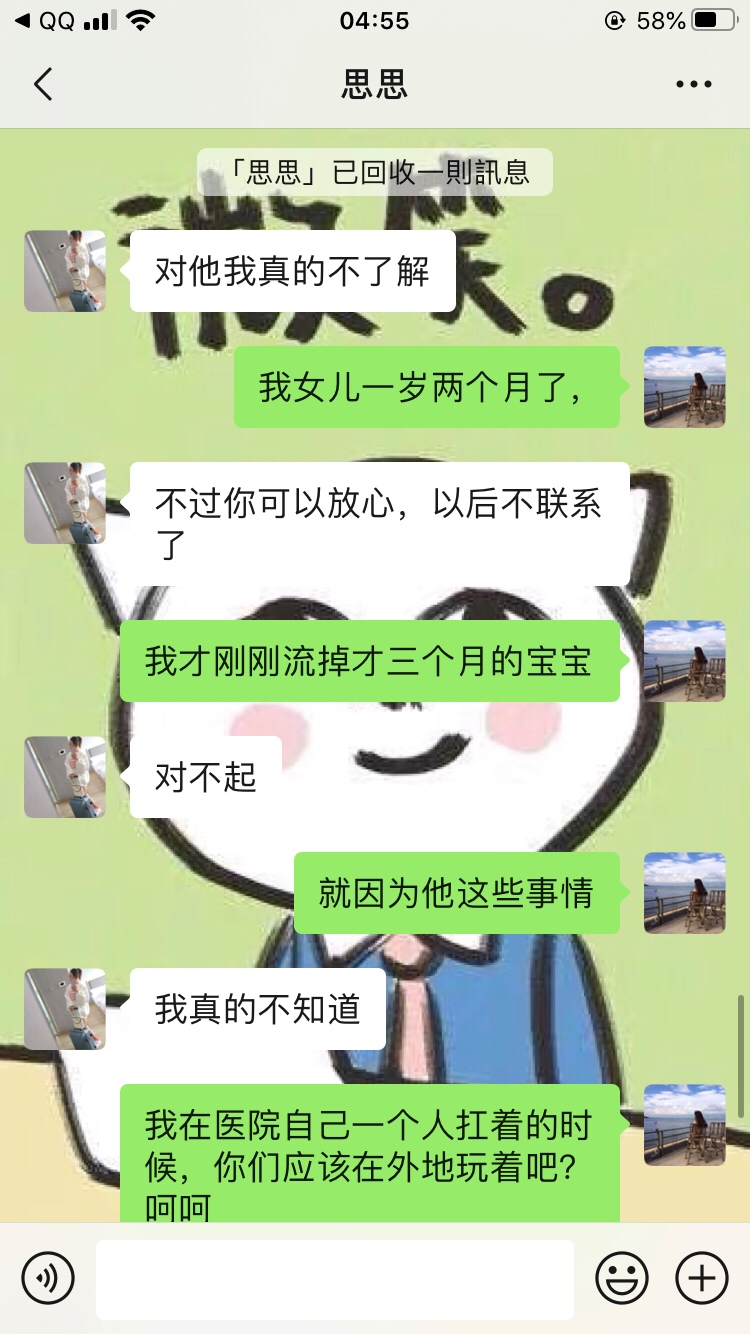This screenshot has width=750, height=1334.
Task: Switch to voice message input
Action: pyautogui.click(x=48, y=1278)
